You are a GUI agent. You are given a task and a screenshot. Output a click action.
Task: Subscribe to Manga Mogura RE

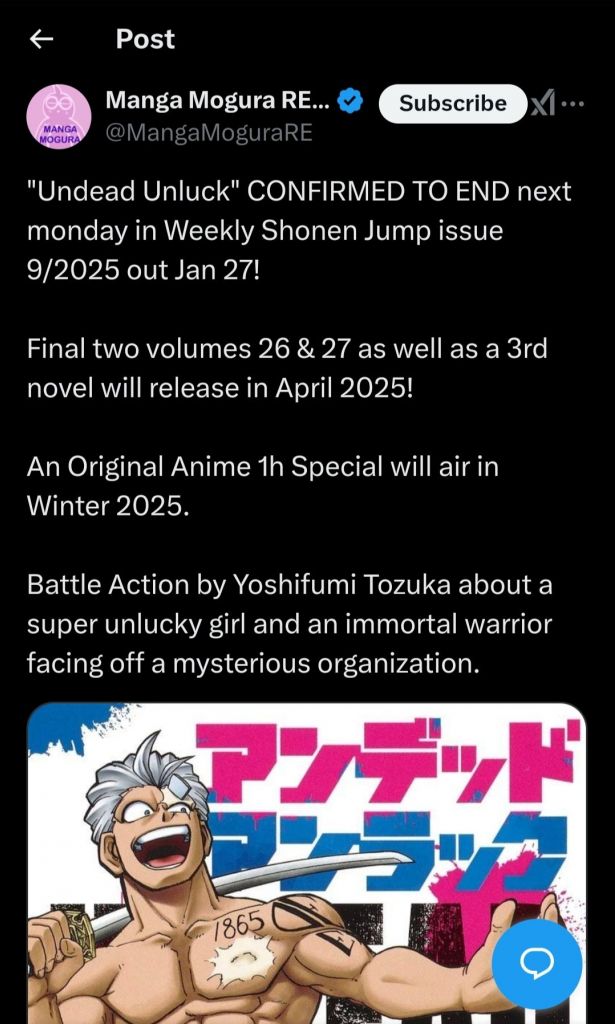click(x=453, y=104)
